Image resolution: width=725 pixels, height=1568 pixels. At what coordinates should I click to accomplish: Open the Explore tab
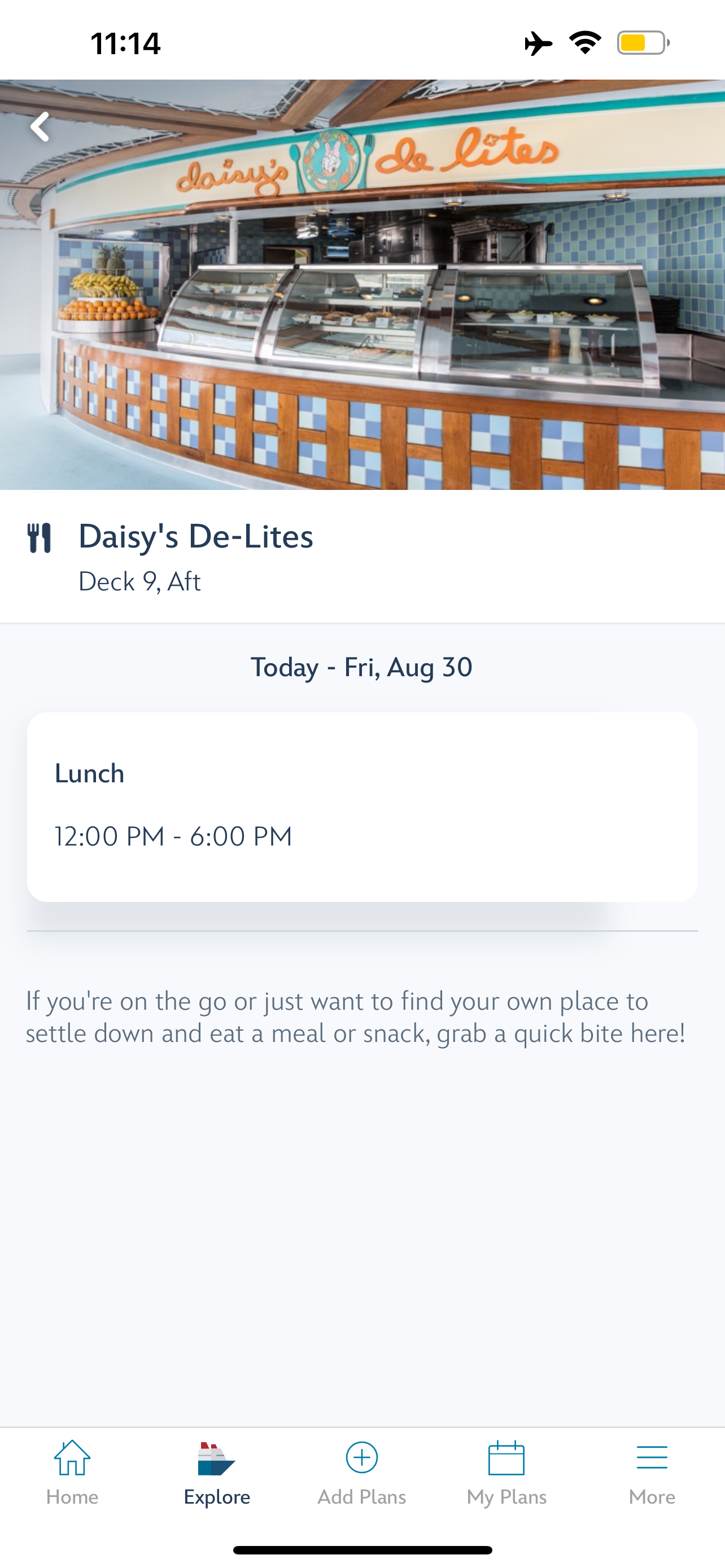click(217, 1473)
